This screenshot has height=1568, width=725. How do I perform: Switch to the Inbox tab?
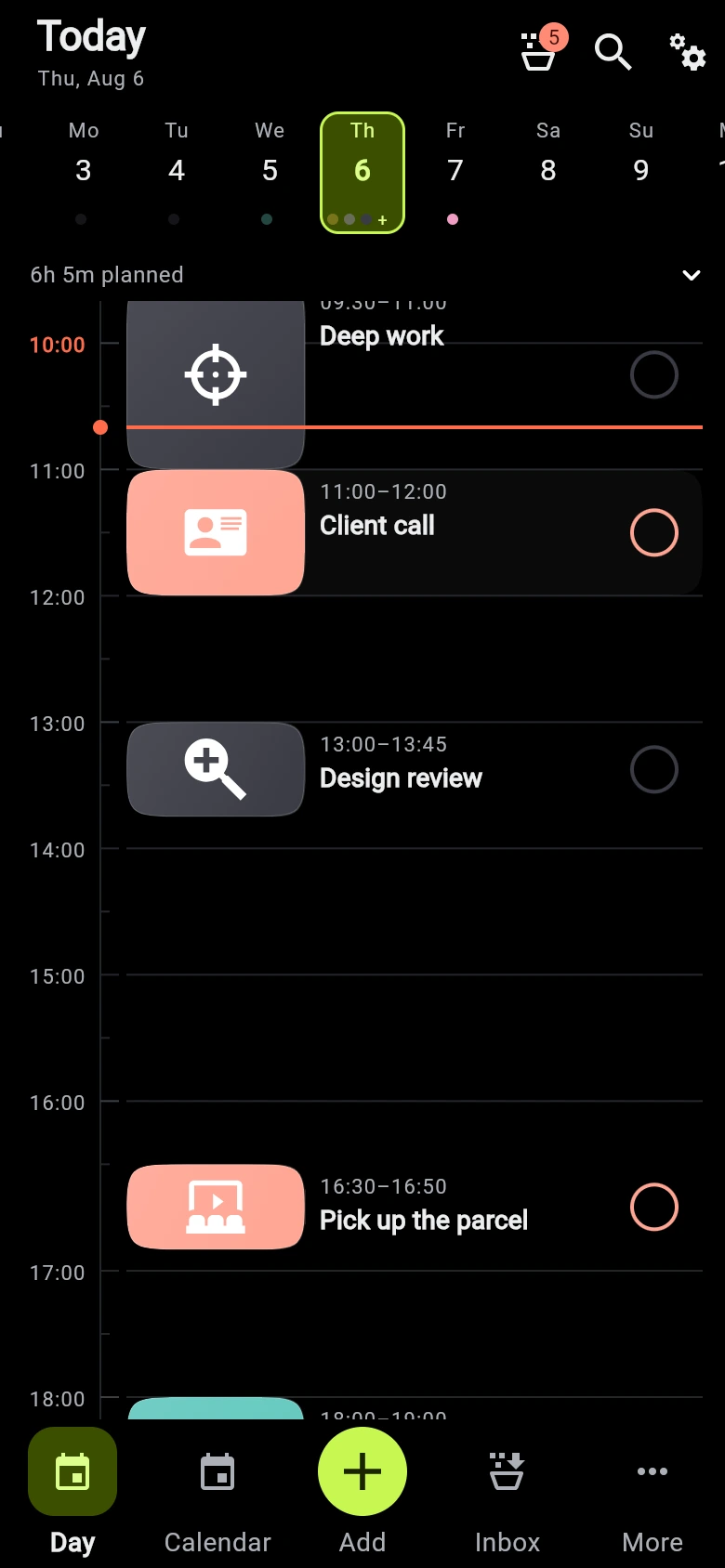click(x=507, y=1494)
